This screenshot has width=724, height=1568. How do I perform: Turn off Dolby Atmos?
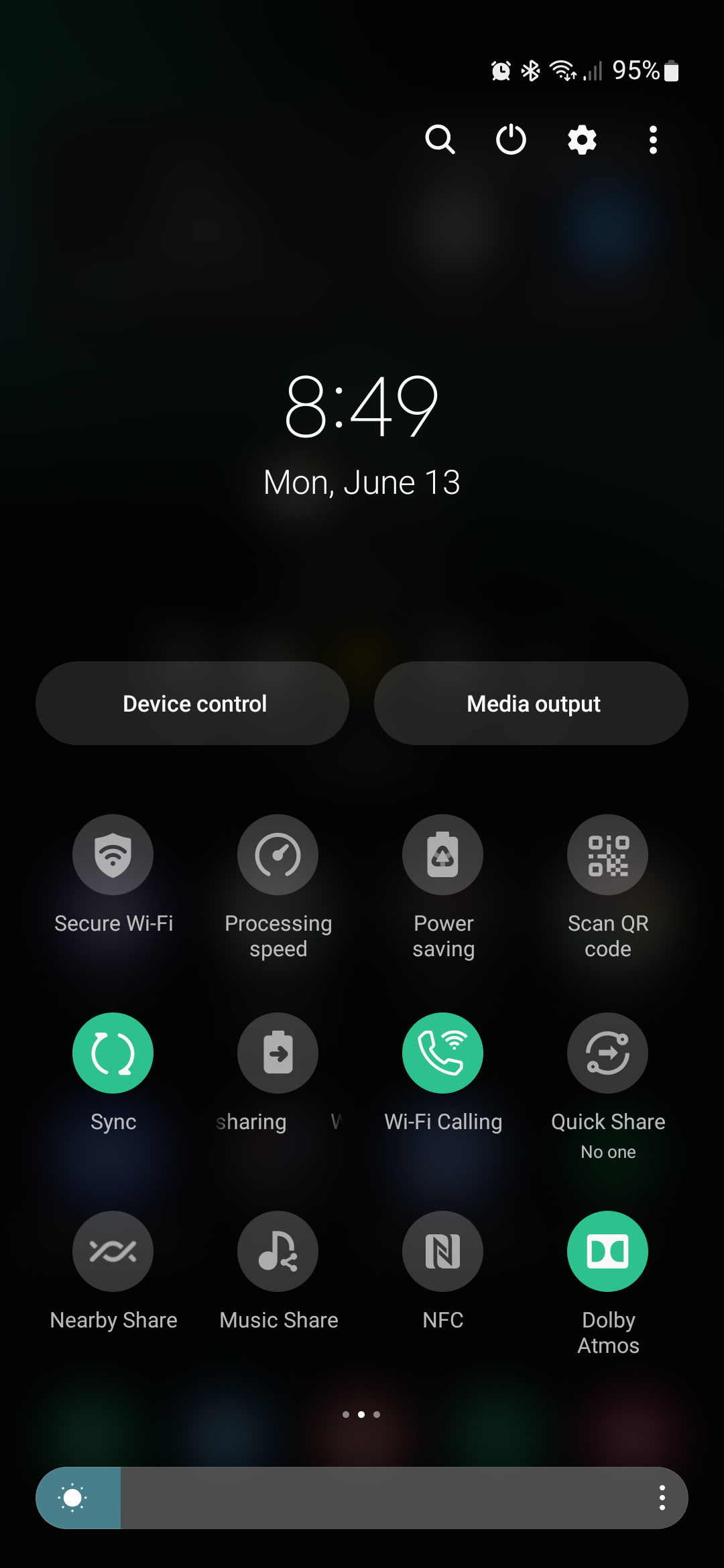tap(607, 1252)
